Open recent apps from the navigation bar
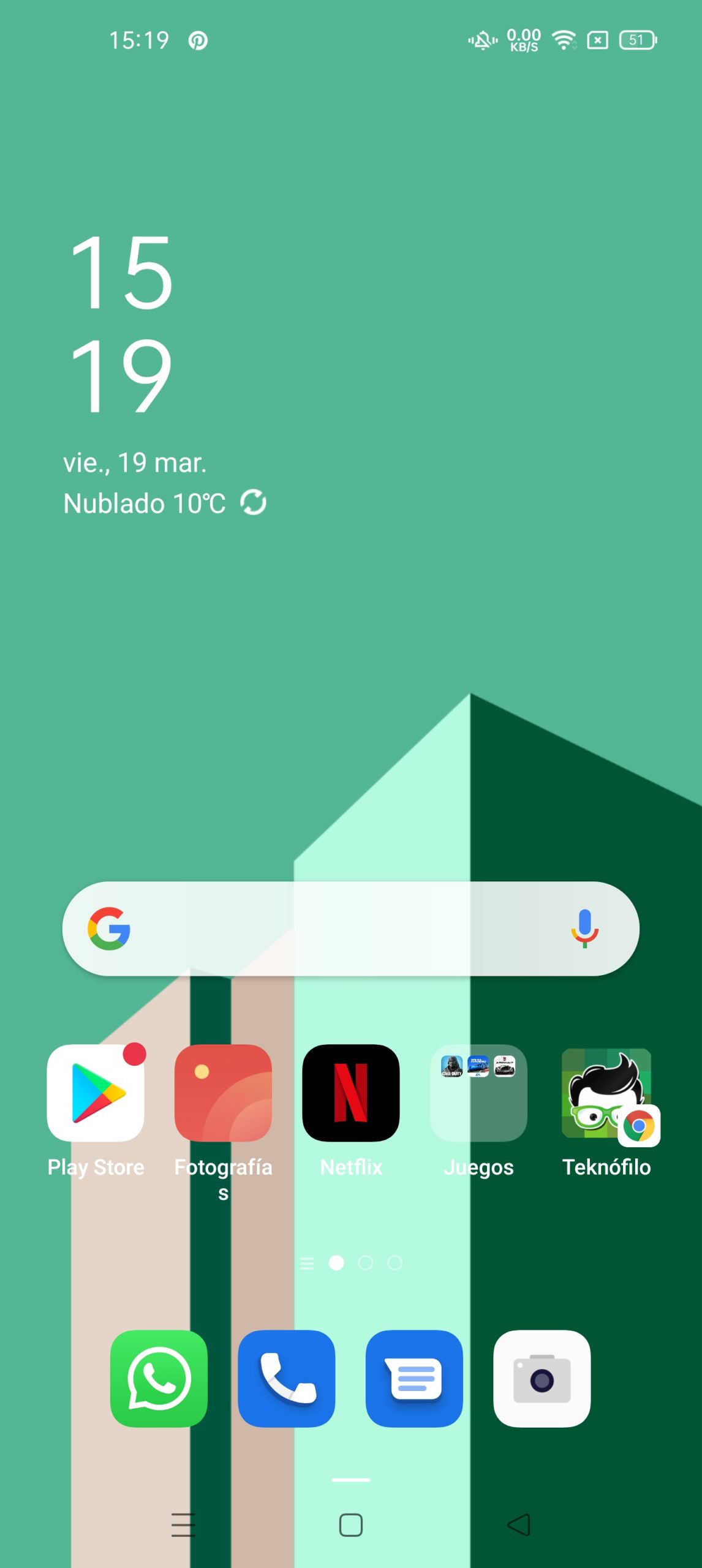This screenshot has height=1568, width=702. tap(183, 1525)
